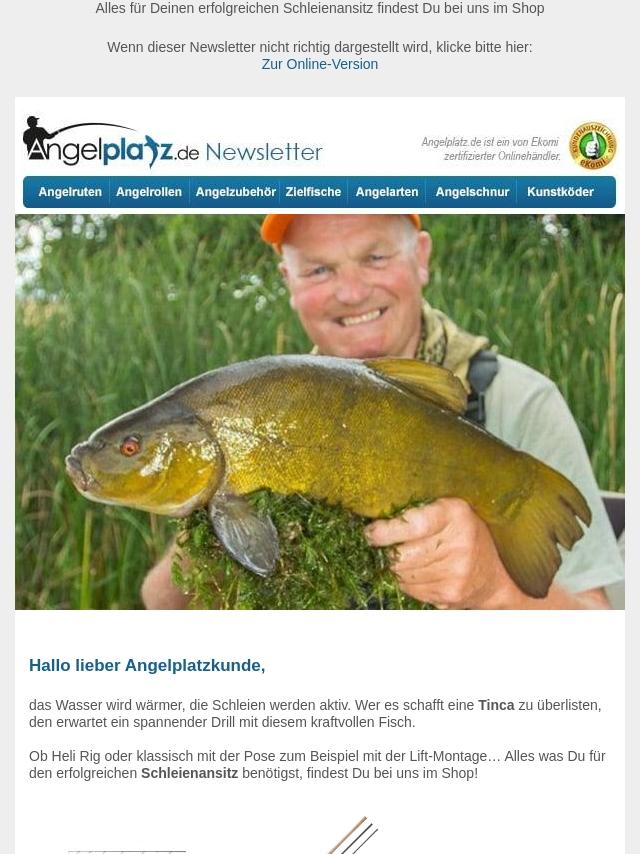Image resolution: width=640 pixels, height=854 pixels.
Task: Select Angelzubehör in the menu bar
Action: [235, 192]
